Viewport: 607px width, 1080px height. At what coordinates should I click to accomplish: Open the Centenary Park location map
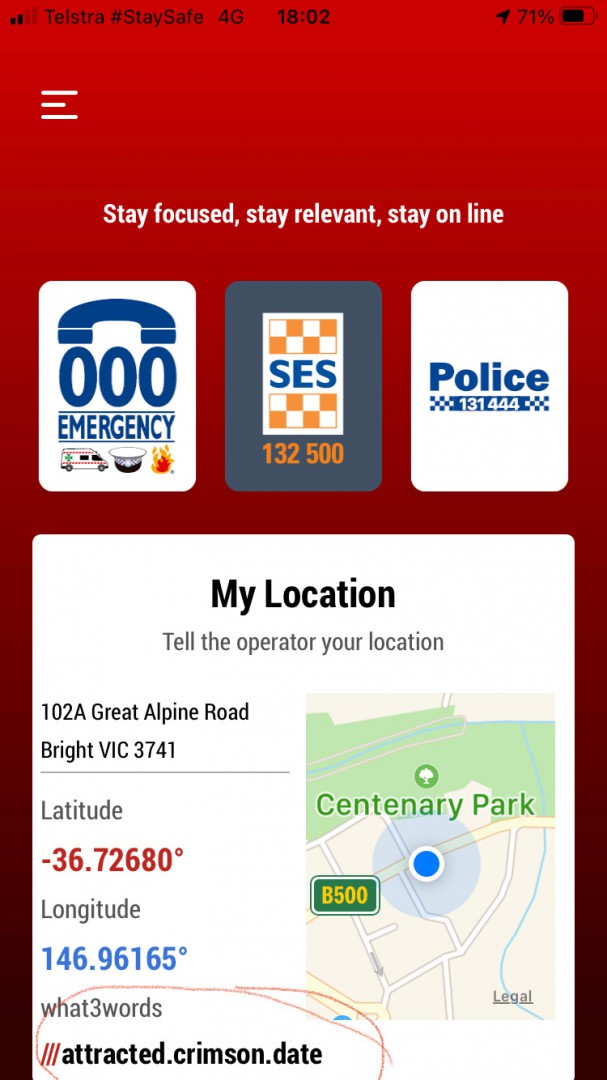pyautogui.click(x=430, y=855)
